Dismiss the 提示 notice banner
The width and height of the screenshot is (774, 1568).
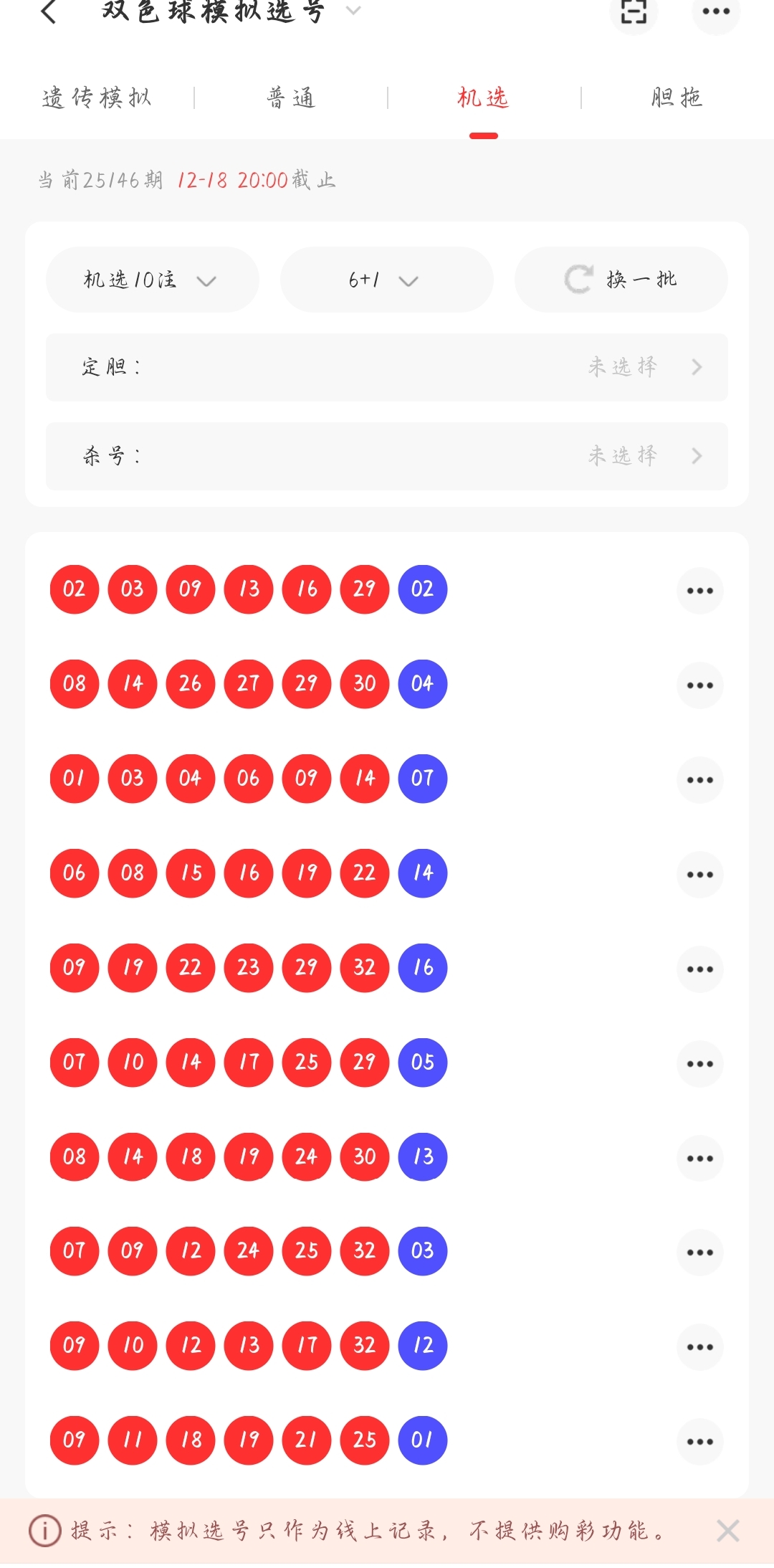click(x=727, y=1531)
